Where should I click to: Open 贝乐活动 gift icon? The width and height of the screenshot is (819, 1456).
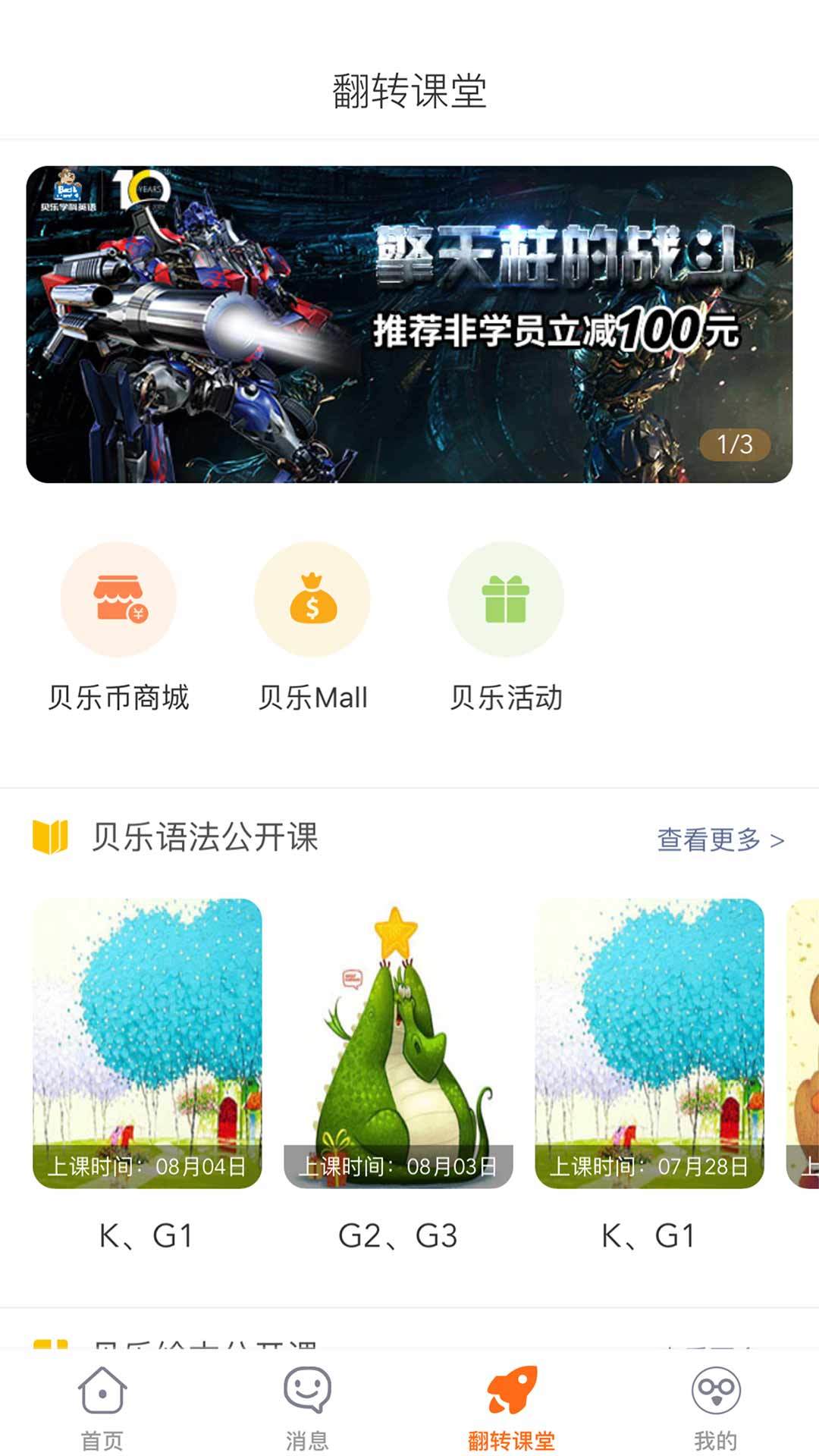(506, 600)
